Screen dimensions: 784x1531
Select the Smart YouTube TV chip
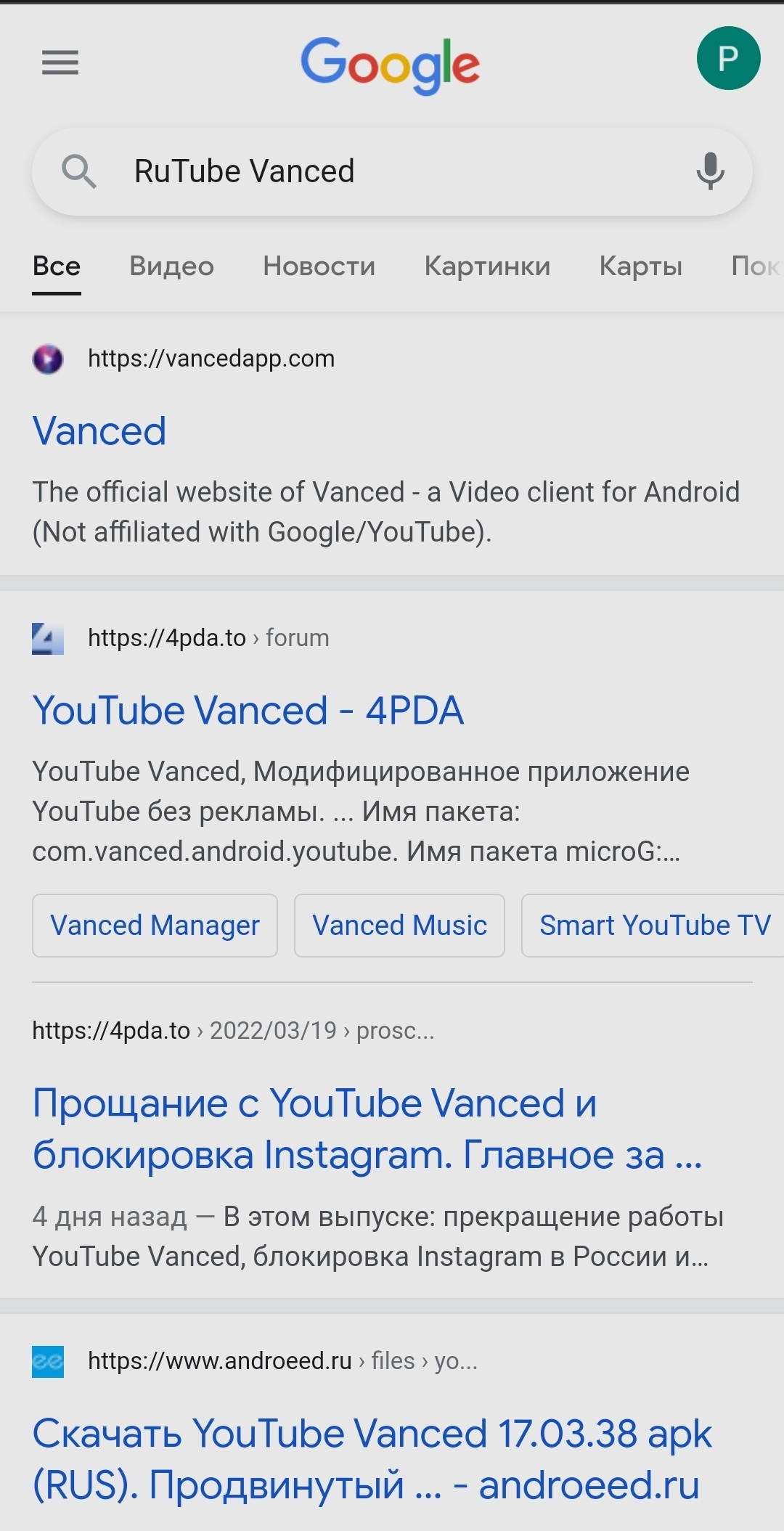[x=653, y=926]
